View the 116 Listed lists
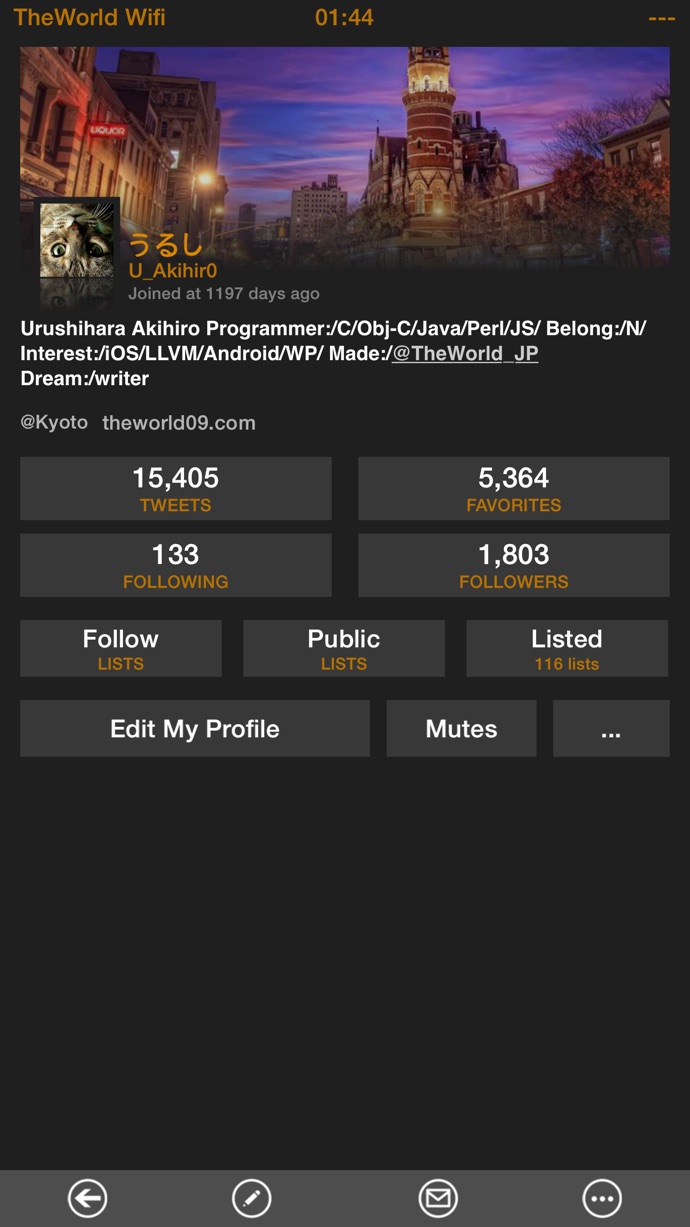690x1227 pixels. point(567,648)
